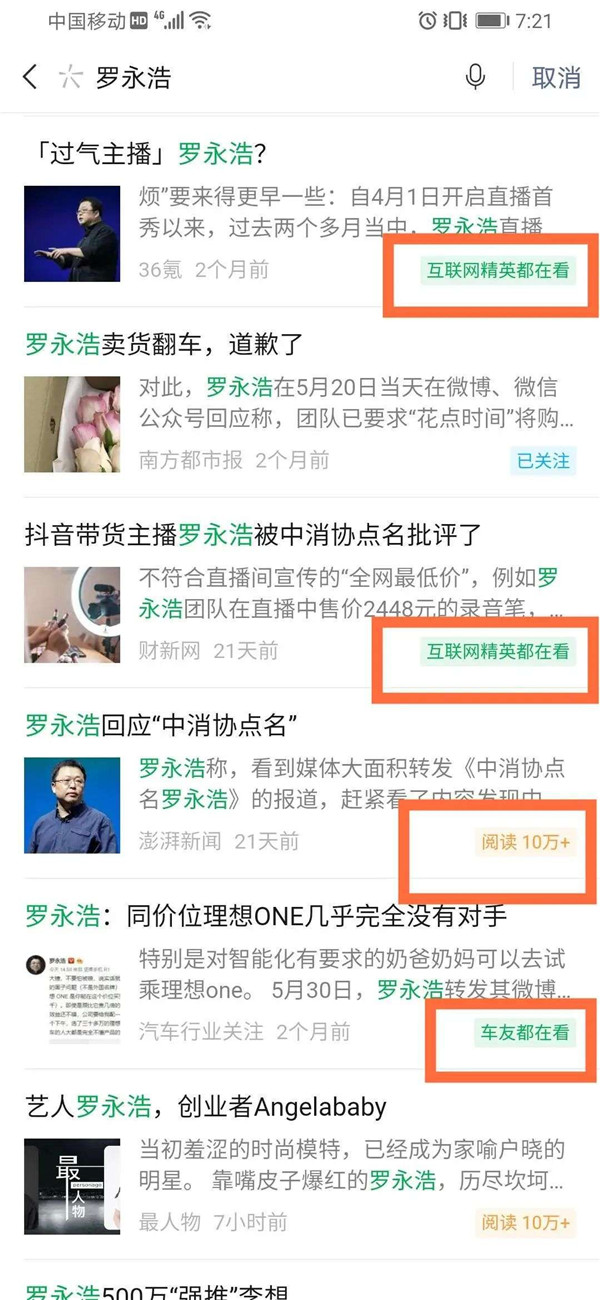Screen dimensions: 600x1300
Task: Start voice search with the microphone
Action: click(x=475, y=77)
